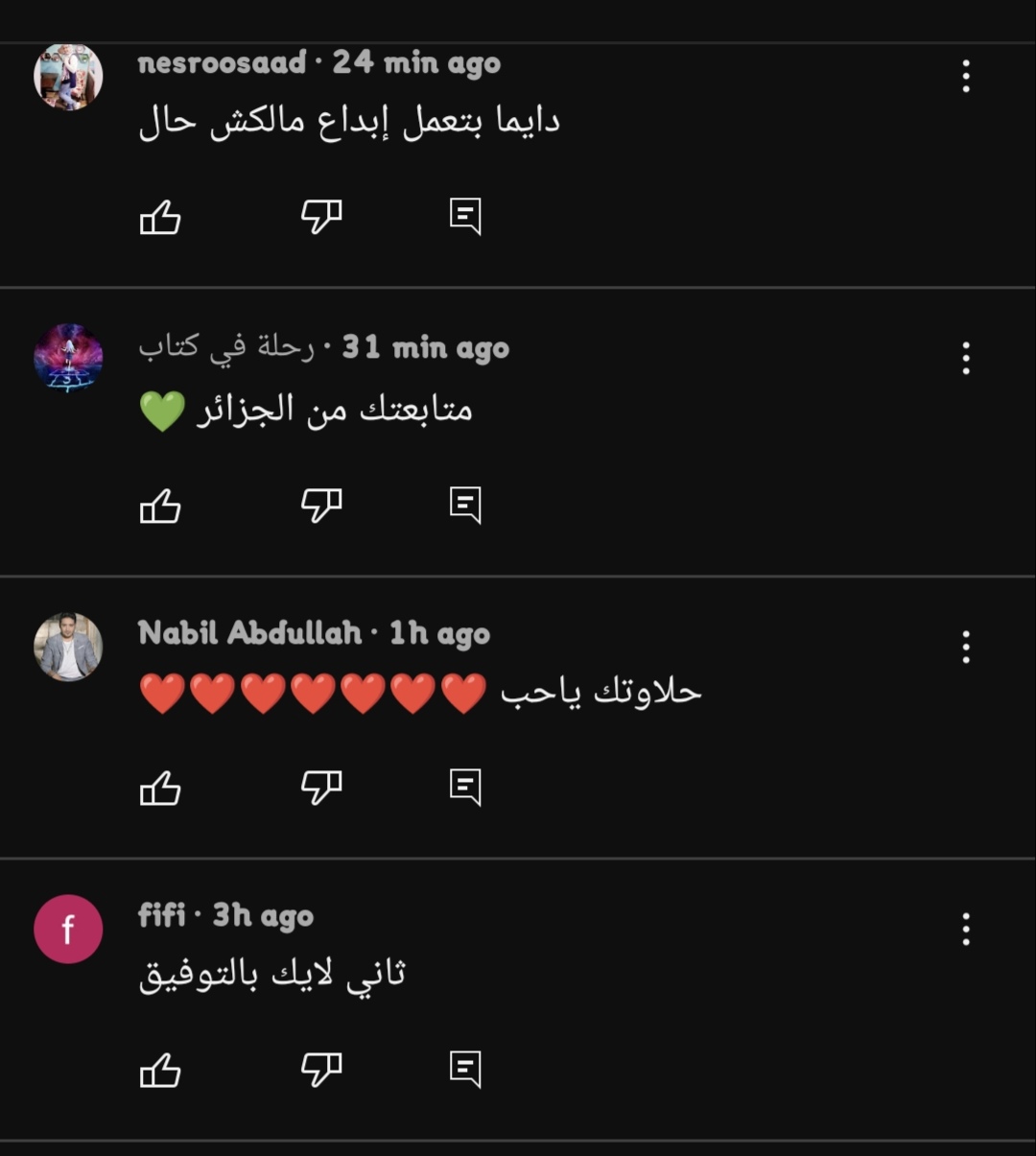Dislike the comment from رحلة في كتاب

(320, 505)
